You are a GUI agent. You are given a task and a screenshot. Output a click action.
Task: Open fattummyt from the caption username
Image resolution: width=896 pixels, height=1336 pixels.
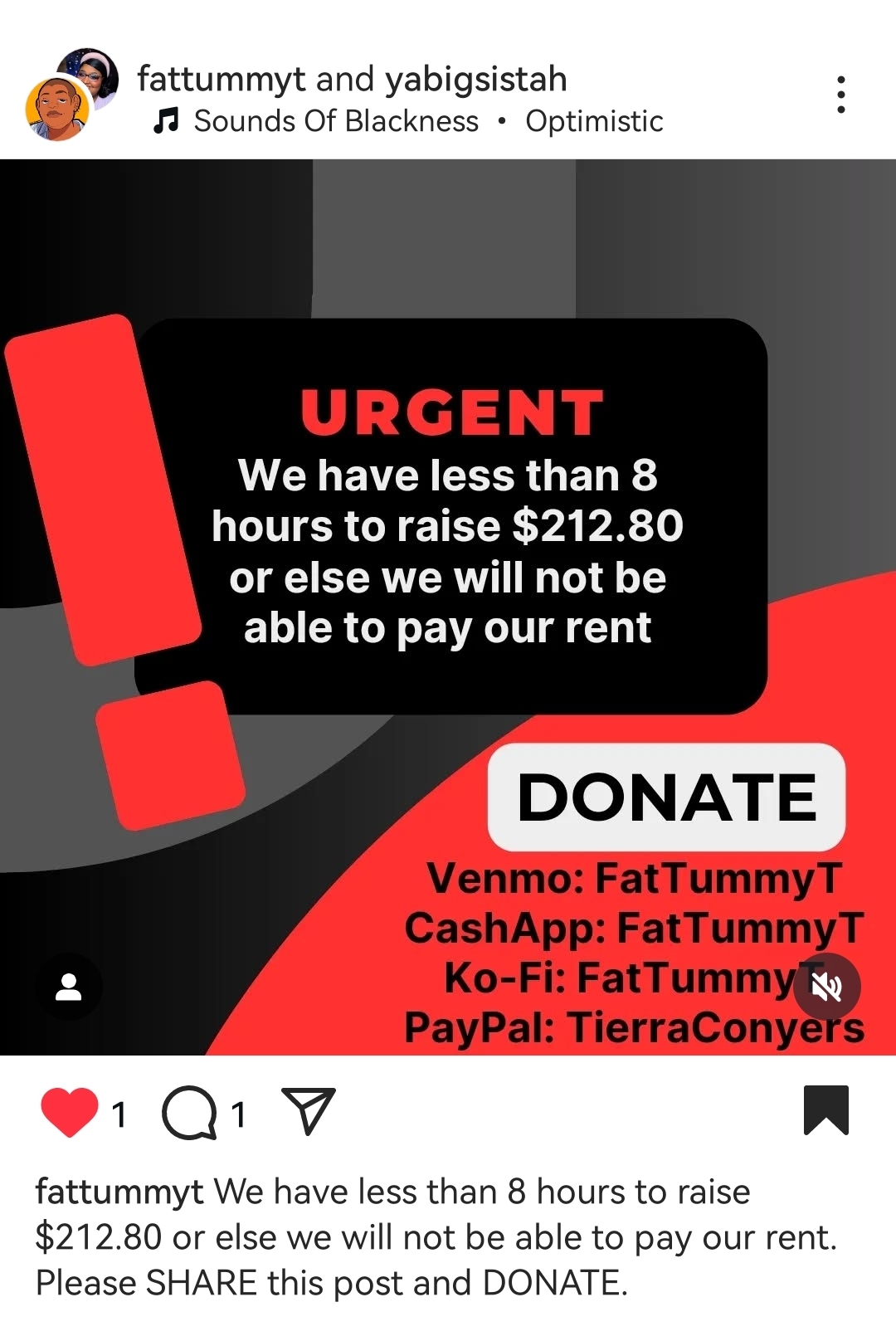point(119,1192)
